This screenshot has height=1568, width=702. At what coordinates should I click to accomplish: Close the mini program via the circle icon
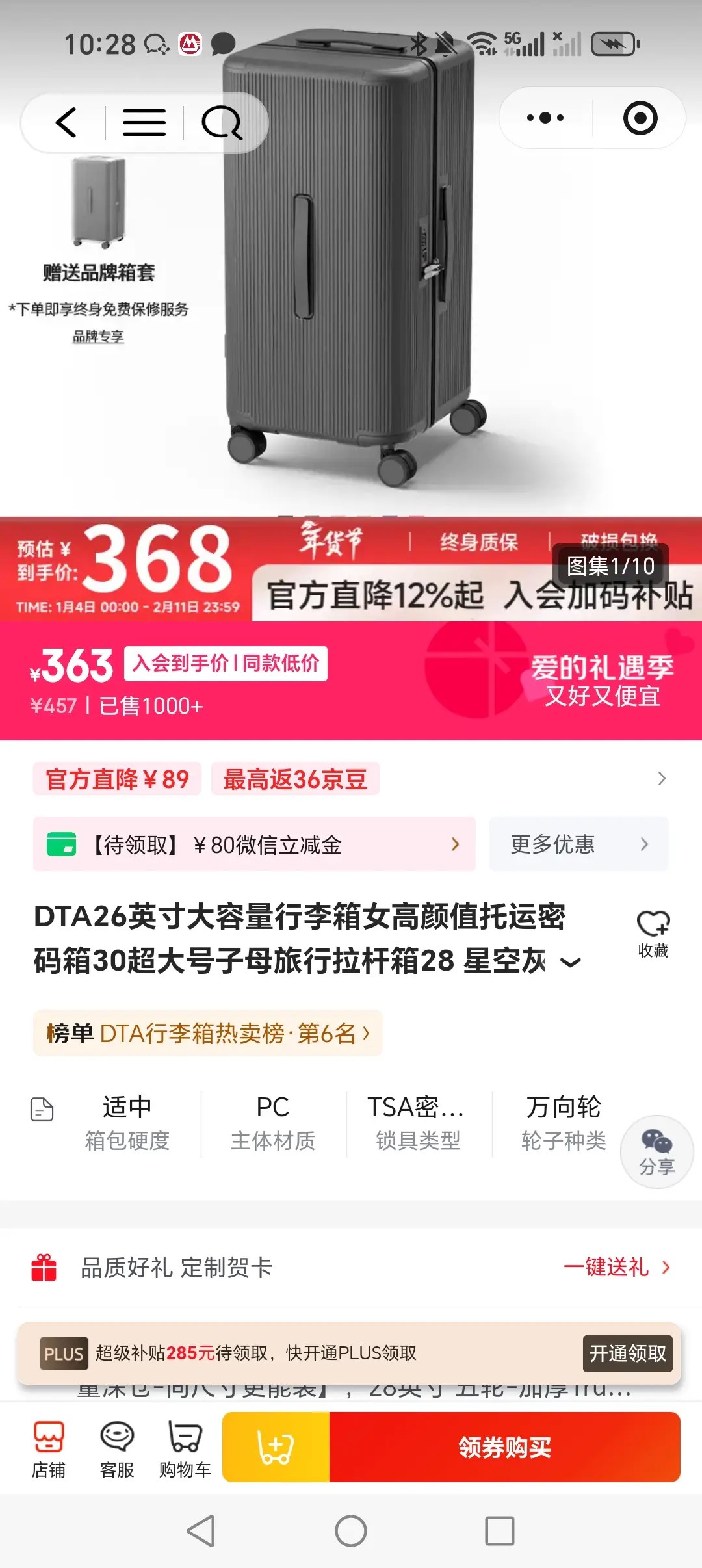click(640, 118)
